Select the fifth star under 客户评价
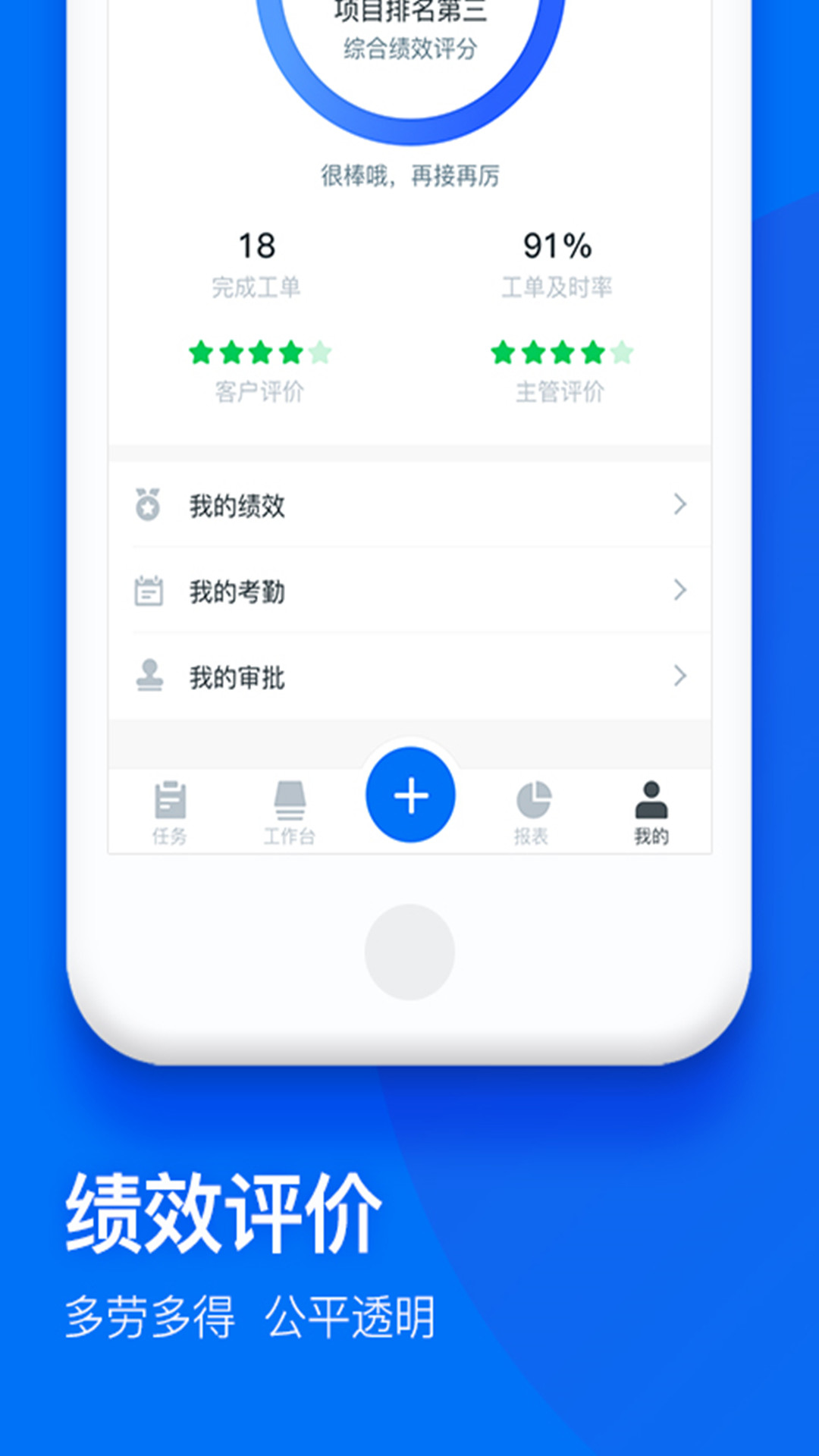819x1456 pixels. coord(321,353)
